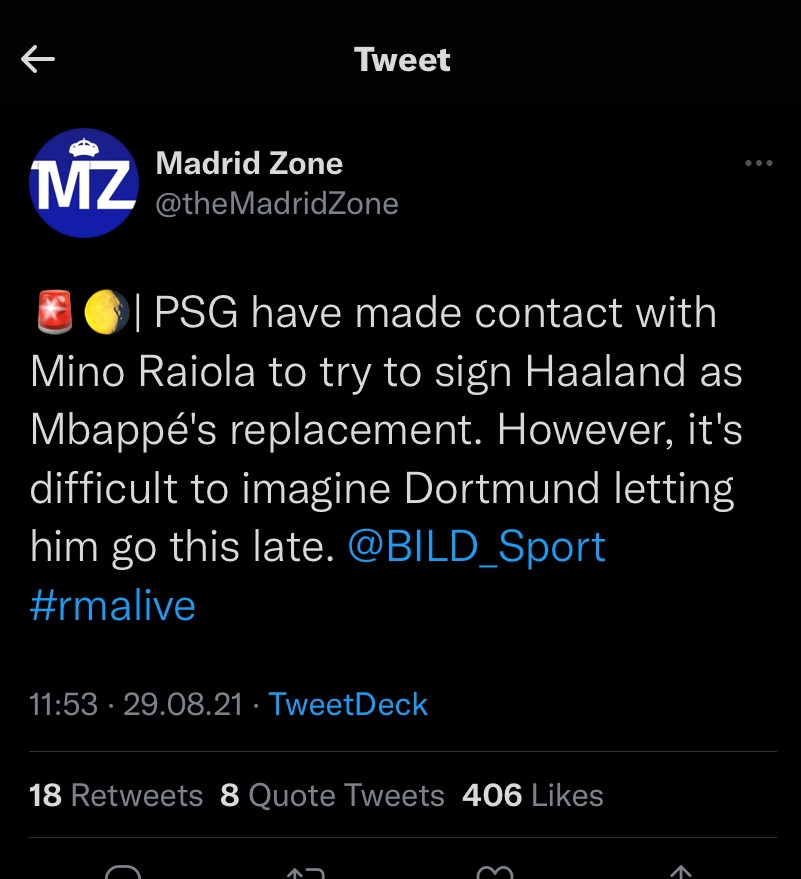801x879 pixels.
Task: Open the @BILD_Sport mention
Action: [476, 547]
